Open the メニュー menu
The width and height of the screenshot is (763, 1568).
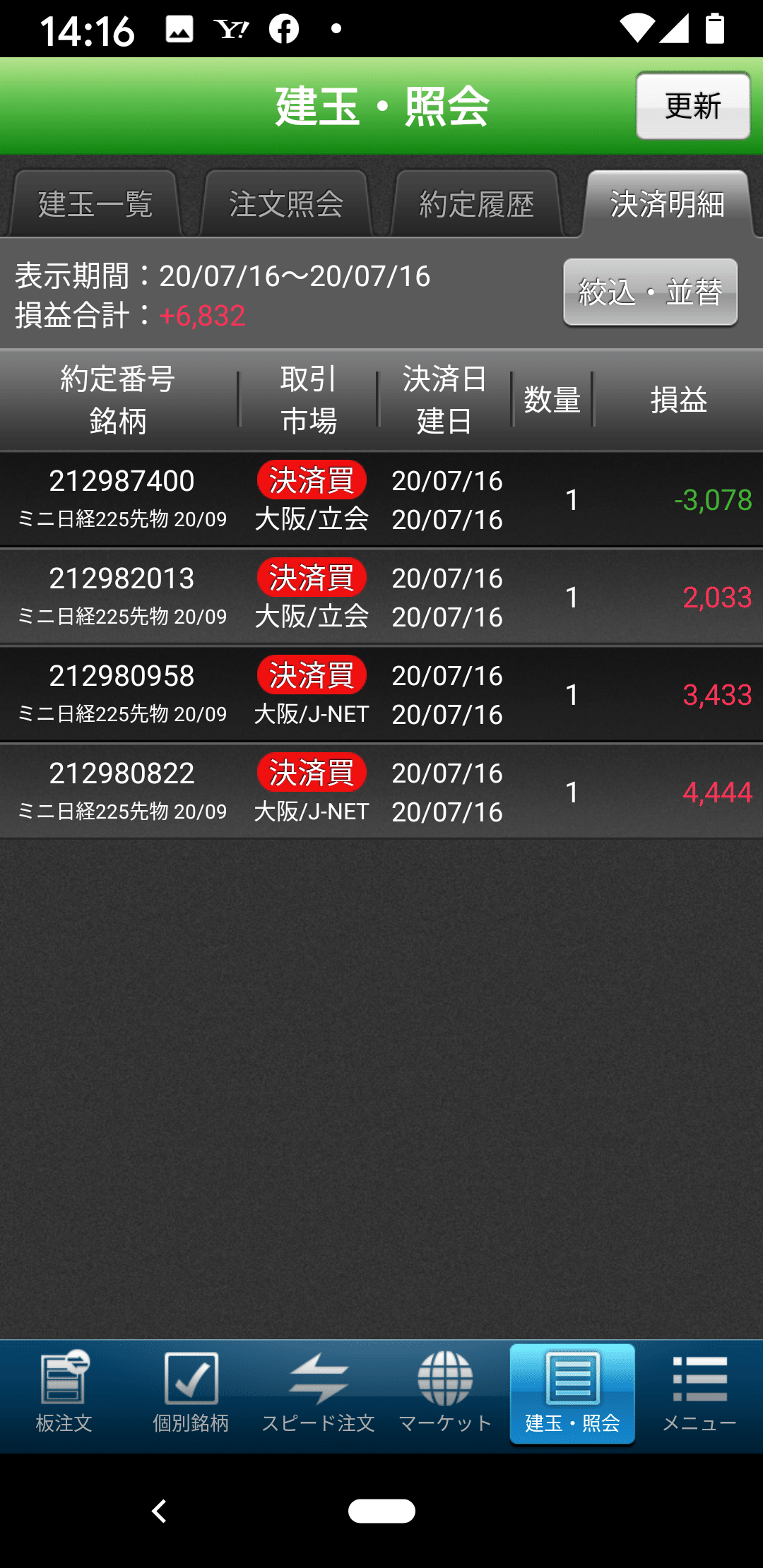[x=699, y=1394]
